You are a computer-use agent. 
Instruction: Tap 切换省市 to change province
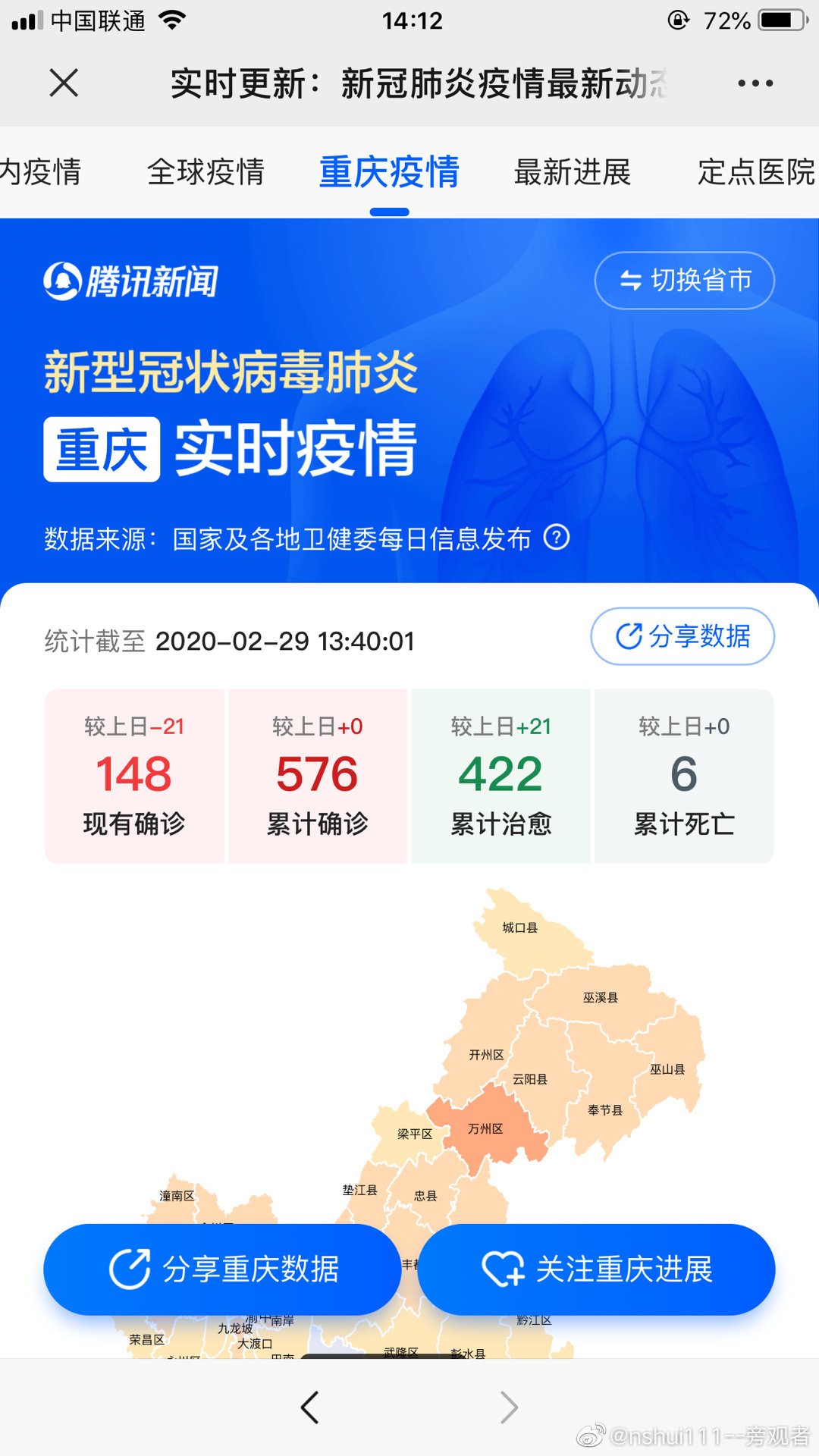tap(684, 281)
